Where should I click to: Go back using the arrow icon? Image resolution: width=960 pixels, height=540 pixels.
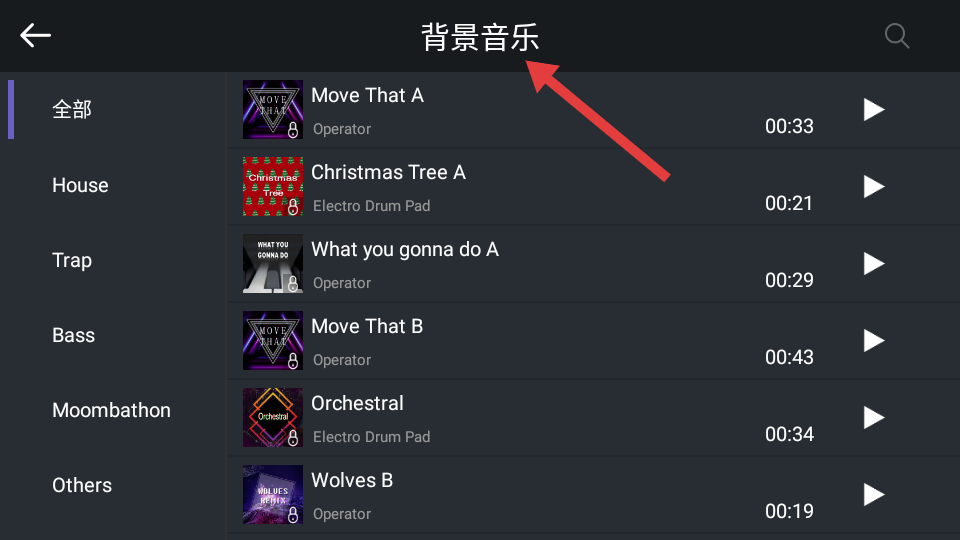[35, 36]
